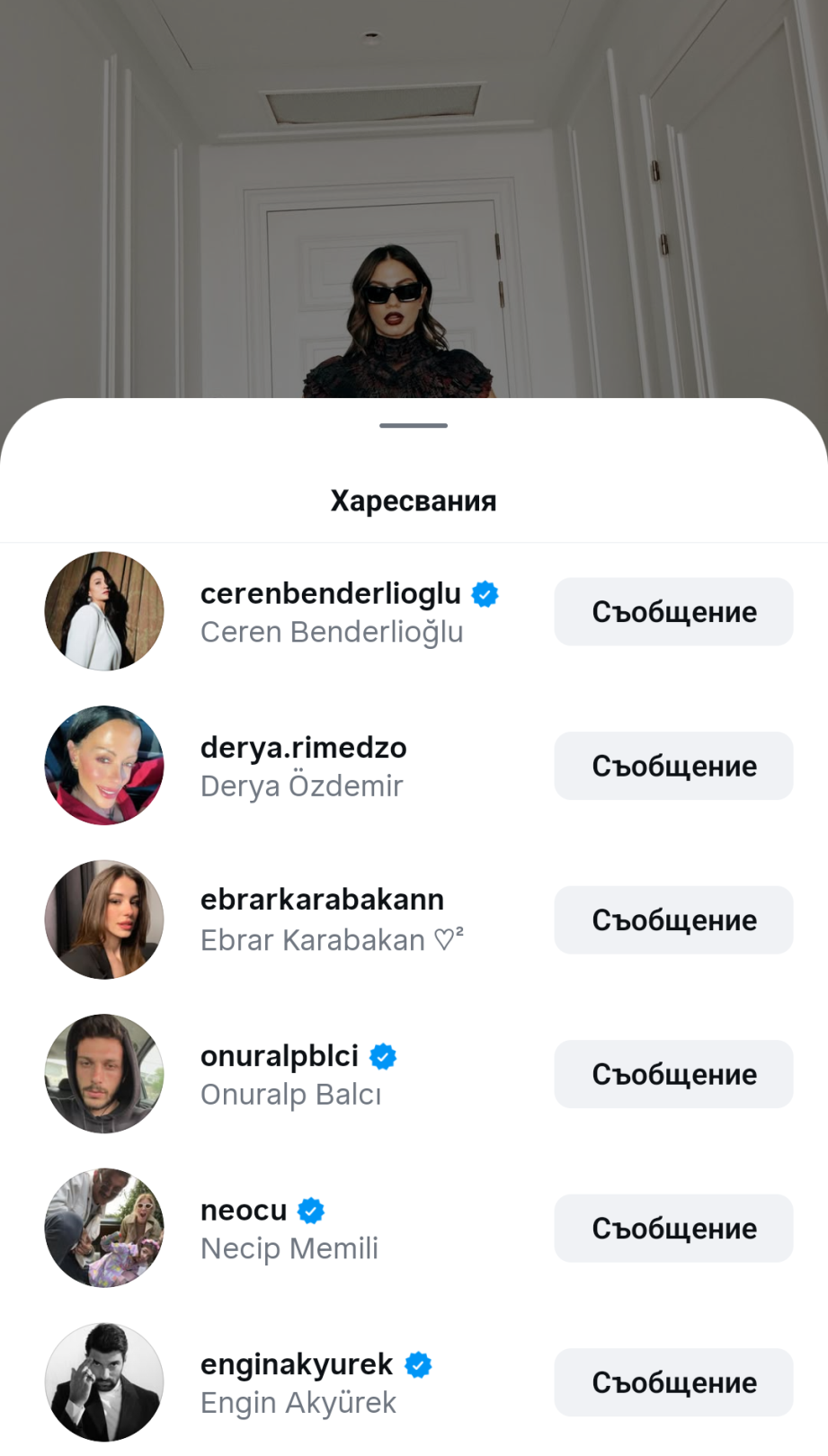This screenshot has width=828, height=1456.
Task: Send enginakyurek a message
Action: click(x=673, y=1382)
